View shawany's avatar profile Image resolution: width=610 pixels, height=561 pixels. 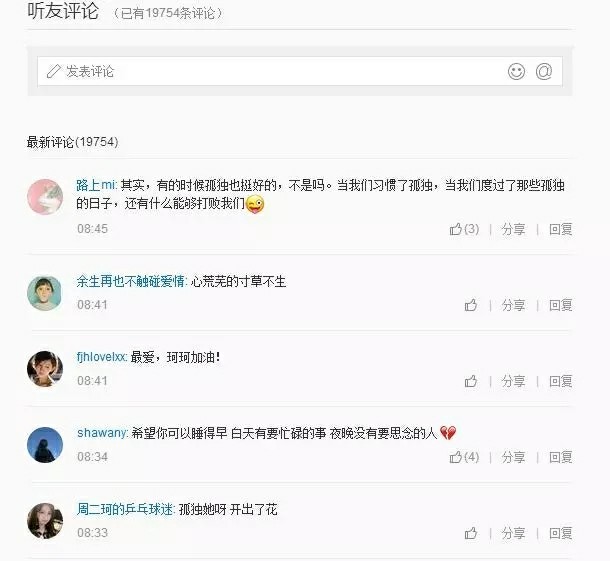[x=45, y=444]
